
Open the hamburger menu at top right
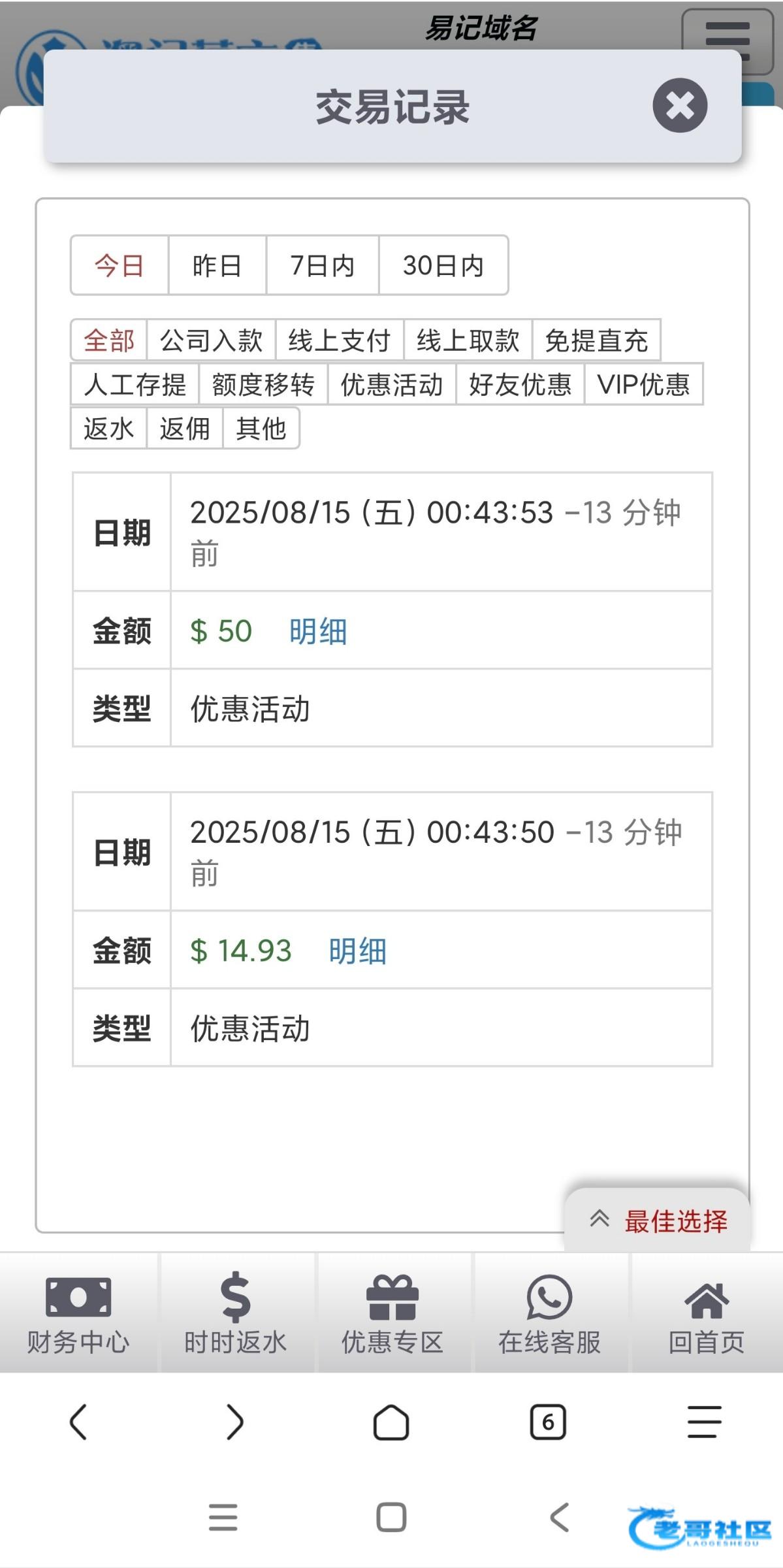(x=727, y=42)
